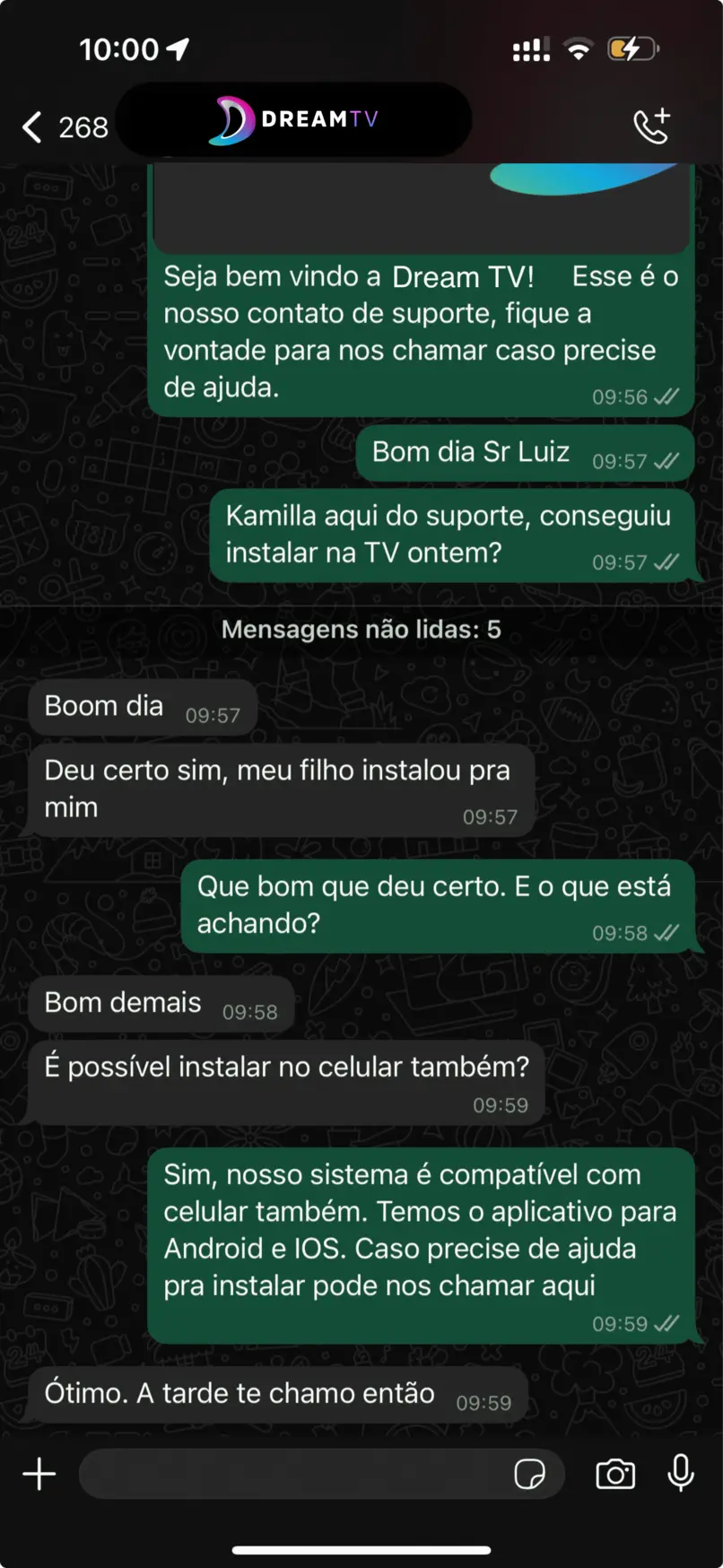723x1568 pixels.
Task: Open the DreamTV contact info header
Action: [294, 120]
